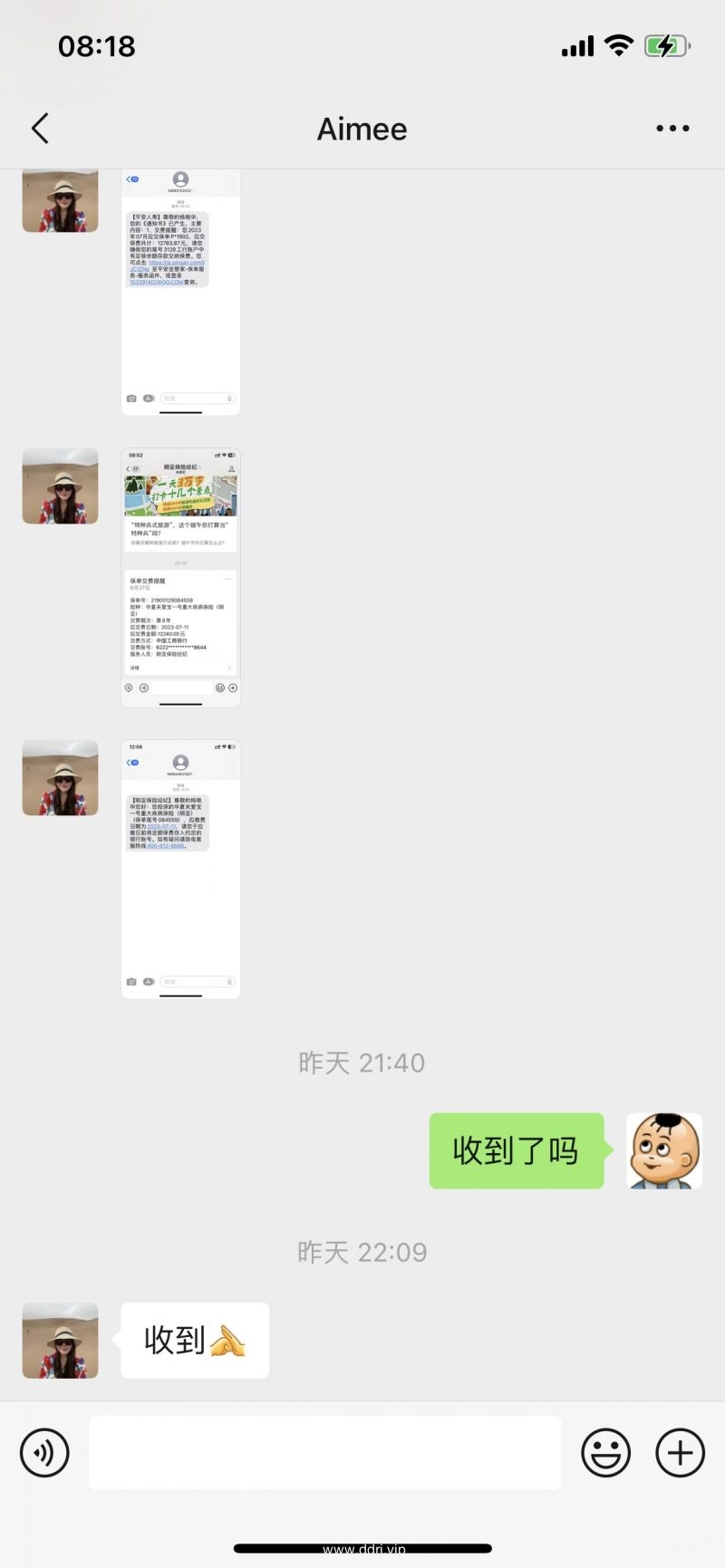Go back from the Aimee chat

(x=40, y=129)
